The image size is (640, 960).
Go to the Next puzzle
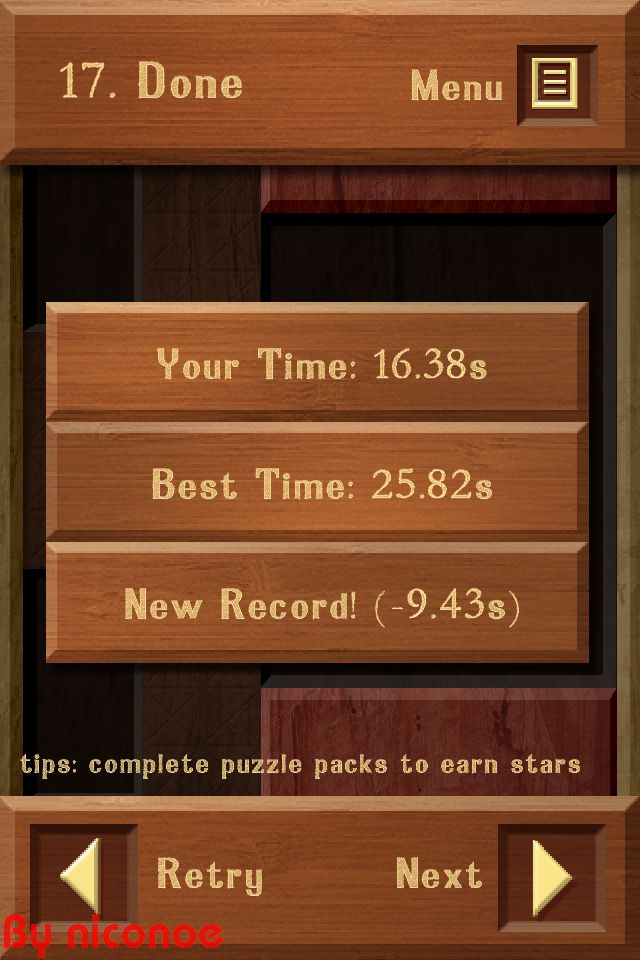(551, 876)
